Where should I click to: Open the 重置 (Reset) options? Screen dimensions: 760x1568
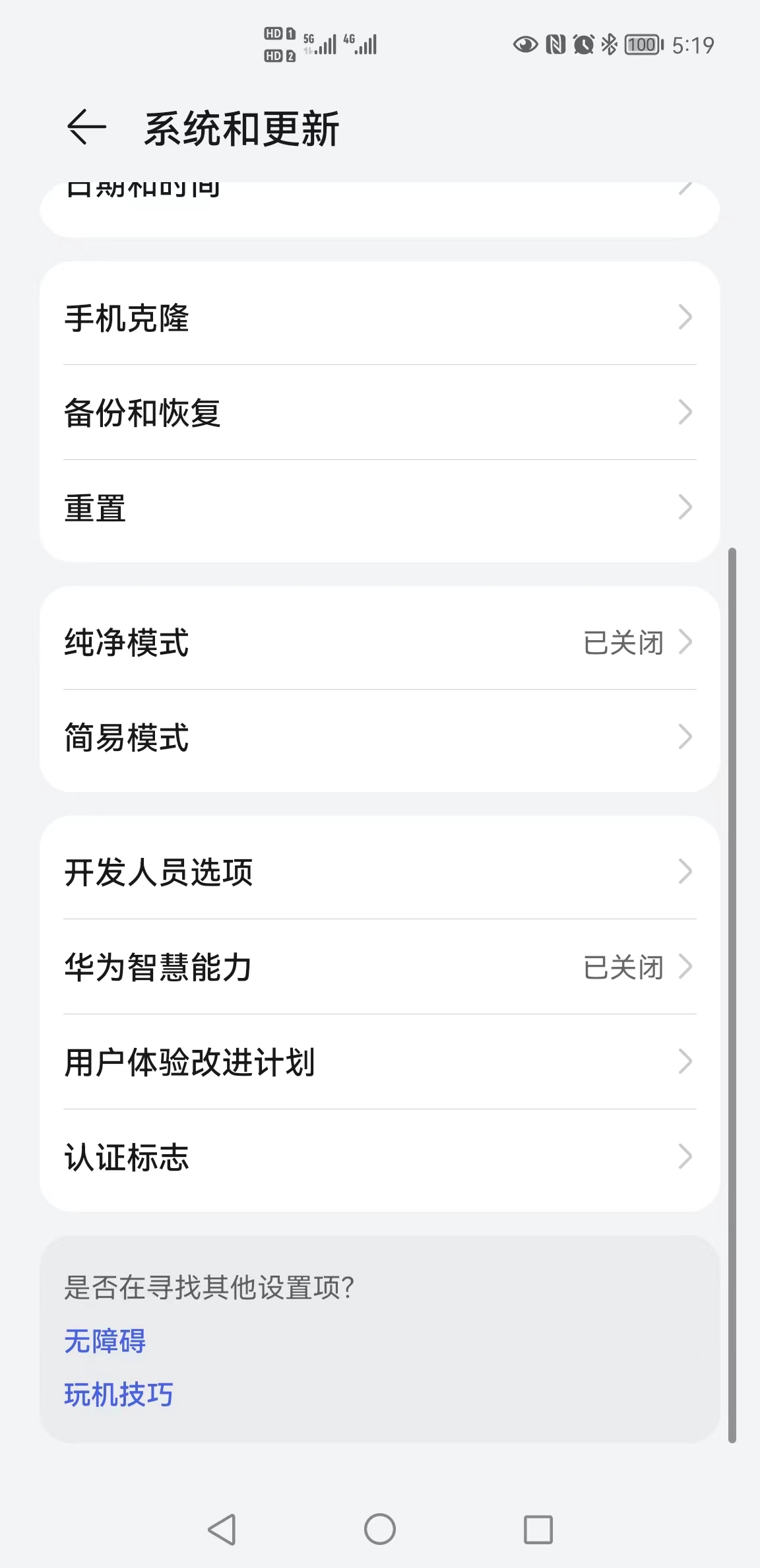pos(379,507)
